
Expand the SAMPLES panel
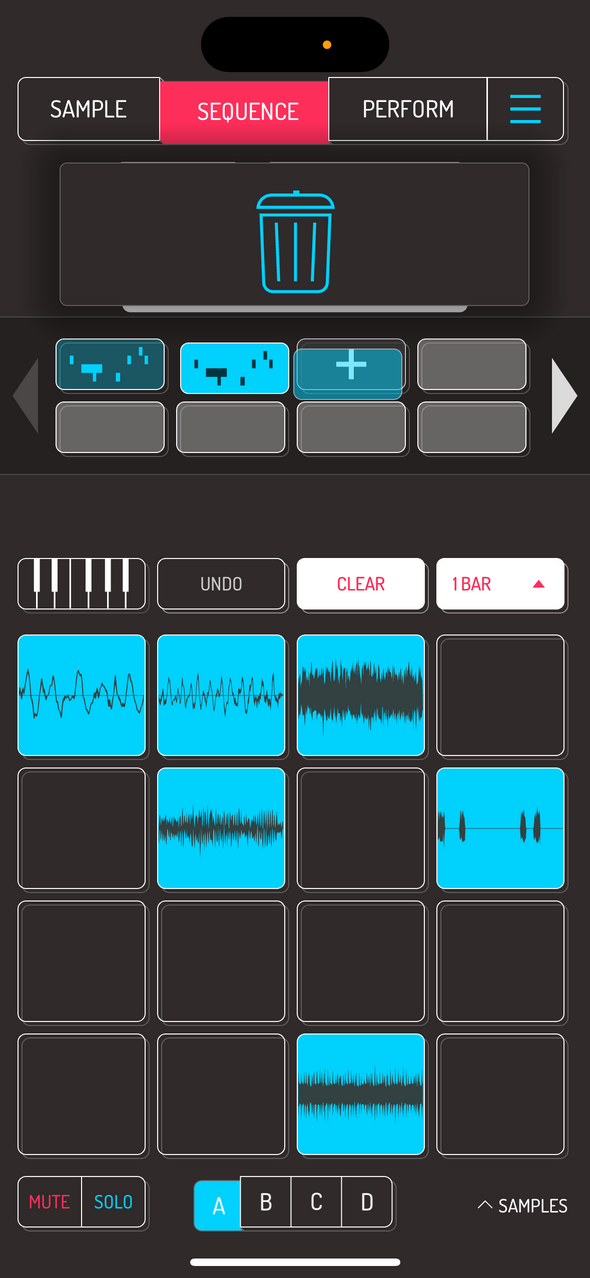tap(522, 1206)
